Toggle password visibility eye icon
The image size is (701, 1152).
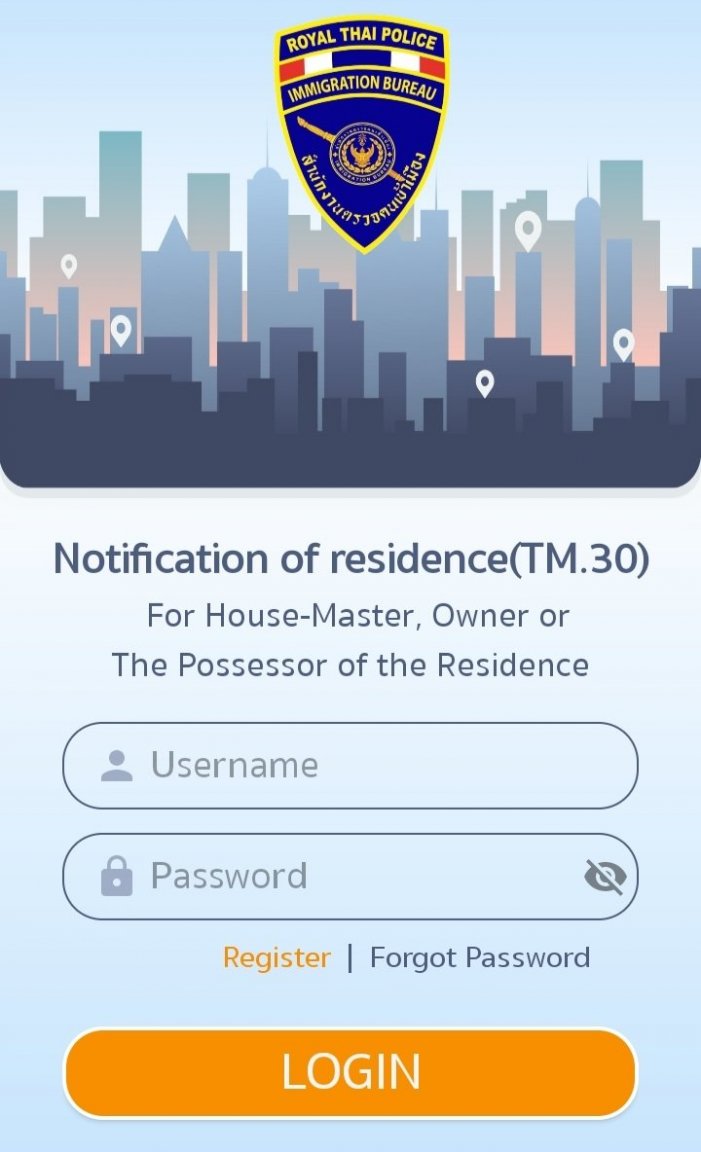605,876
